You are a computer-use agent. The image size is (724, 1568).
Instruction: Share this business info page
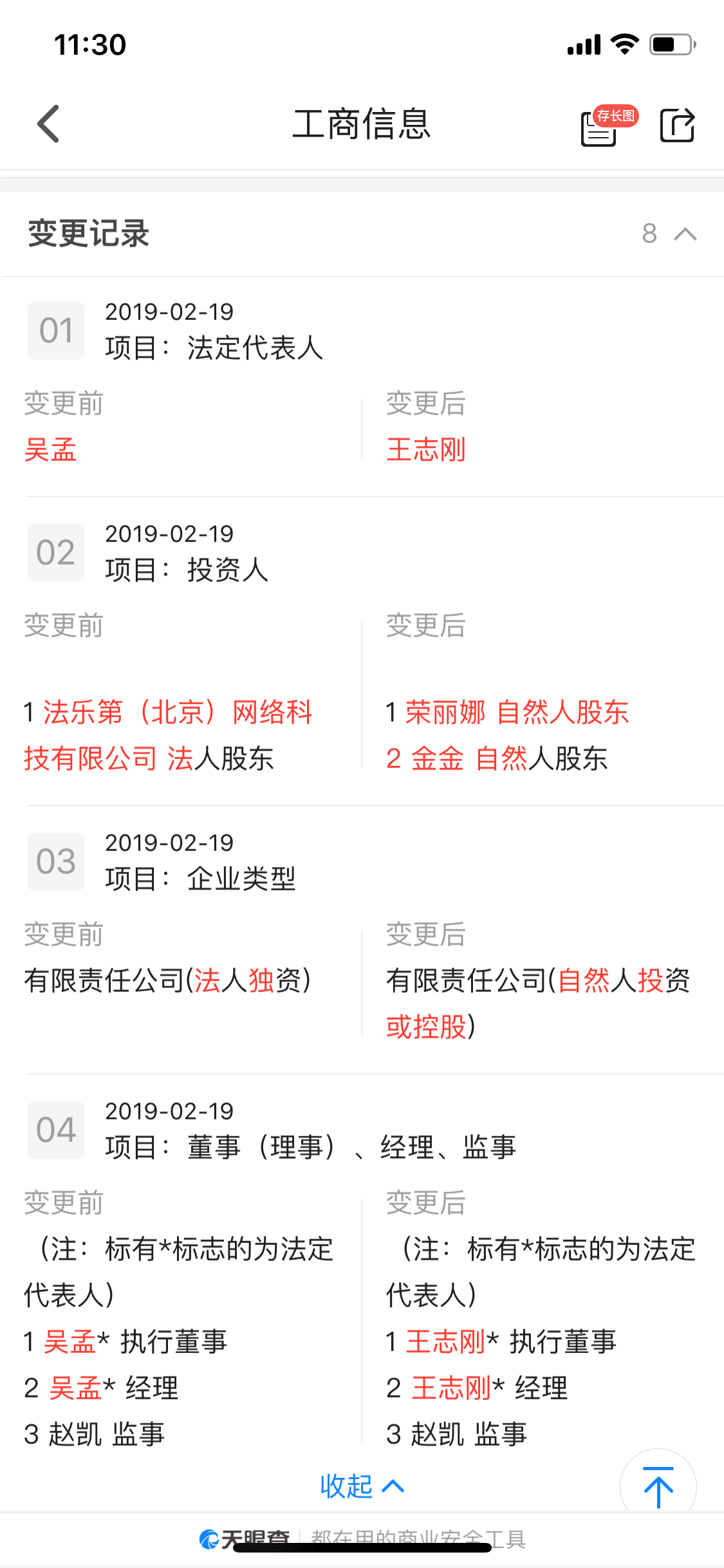click(678, 125)
